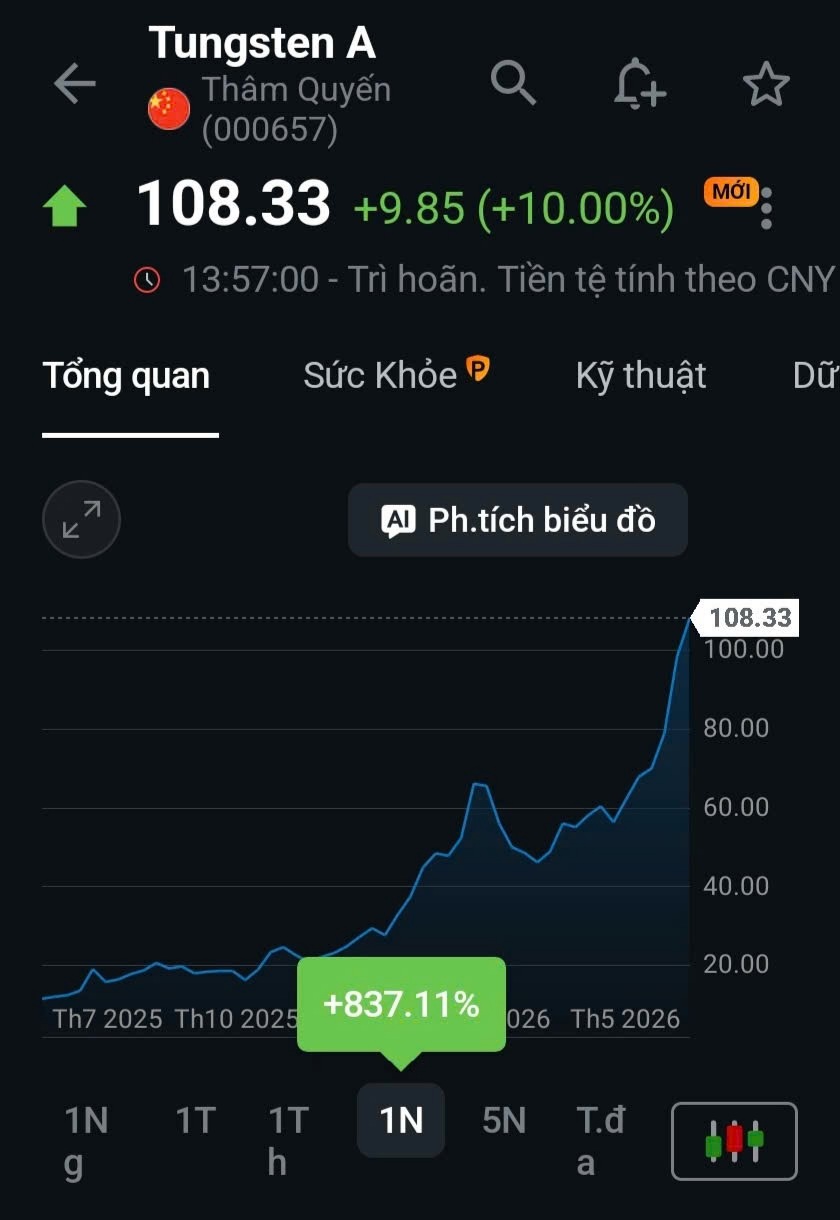Select the 1N chart range
Screen dimensions: 840x1220
401,1121
